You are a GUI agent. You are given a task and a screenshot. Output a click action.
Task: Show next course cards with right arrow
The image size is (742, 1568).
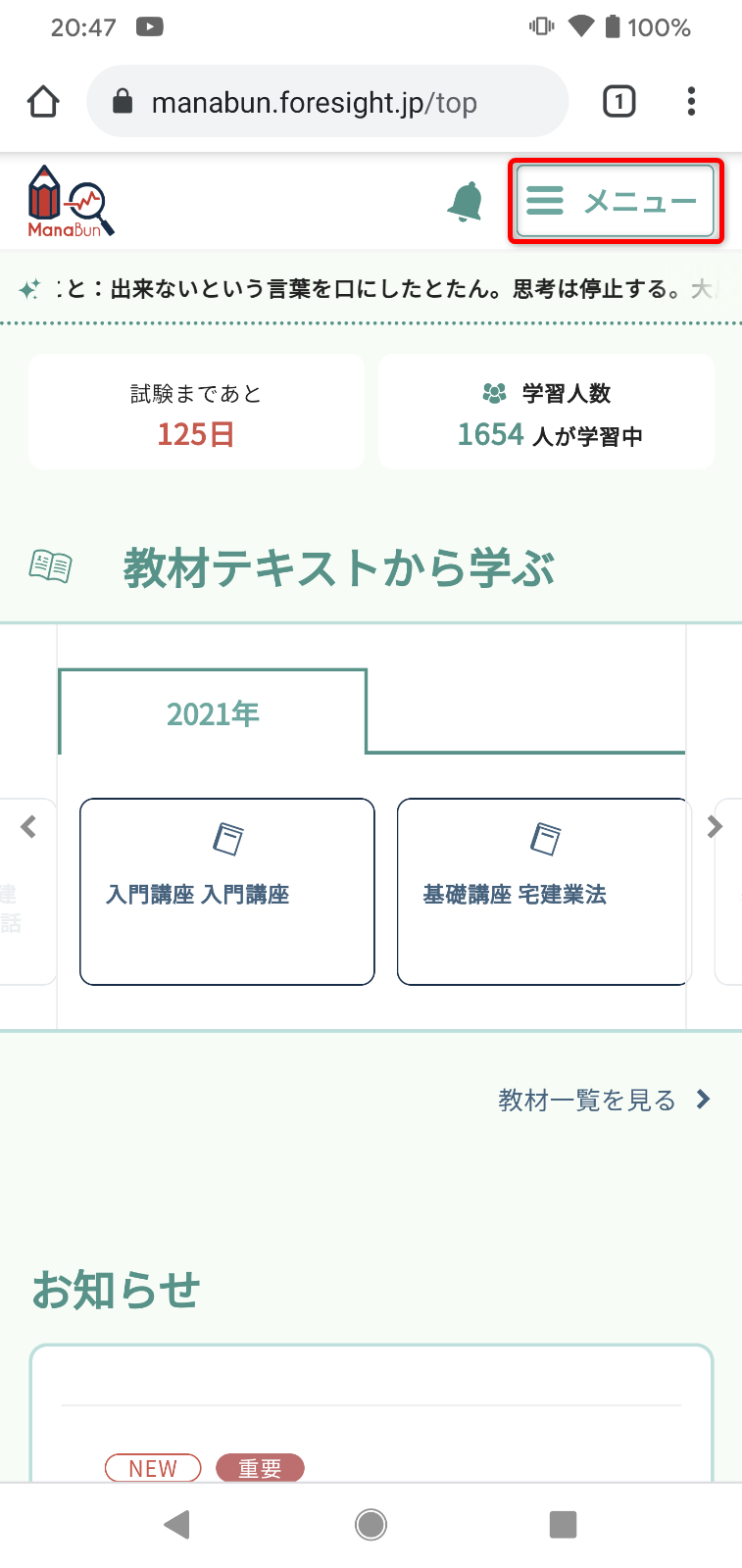[715, 827]
